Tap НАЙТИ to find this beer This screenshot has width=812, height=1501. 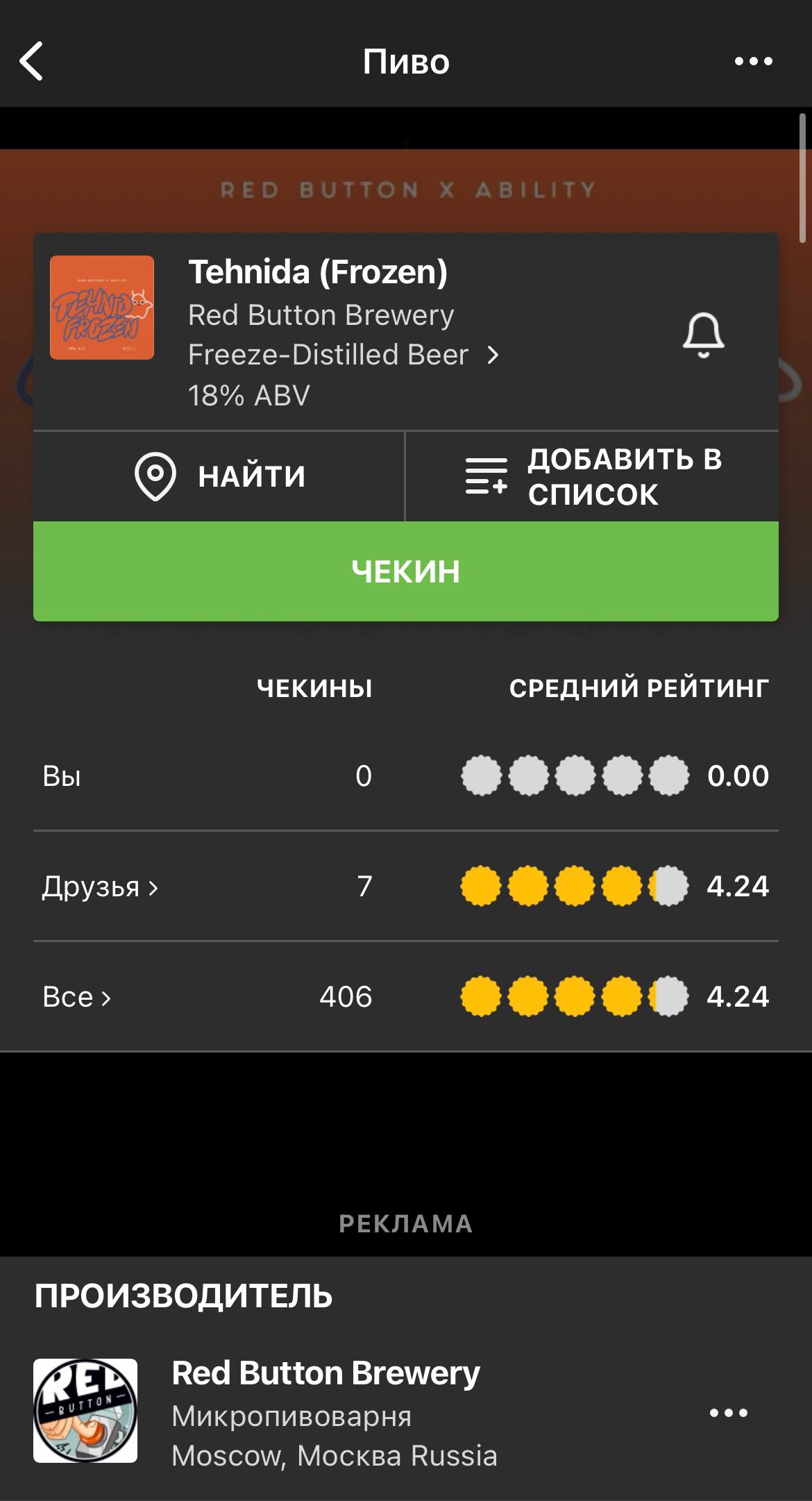pos(219,476)
